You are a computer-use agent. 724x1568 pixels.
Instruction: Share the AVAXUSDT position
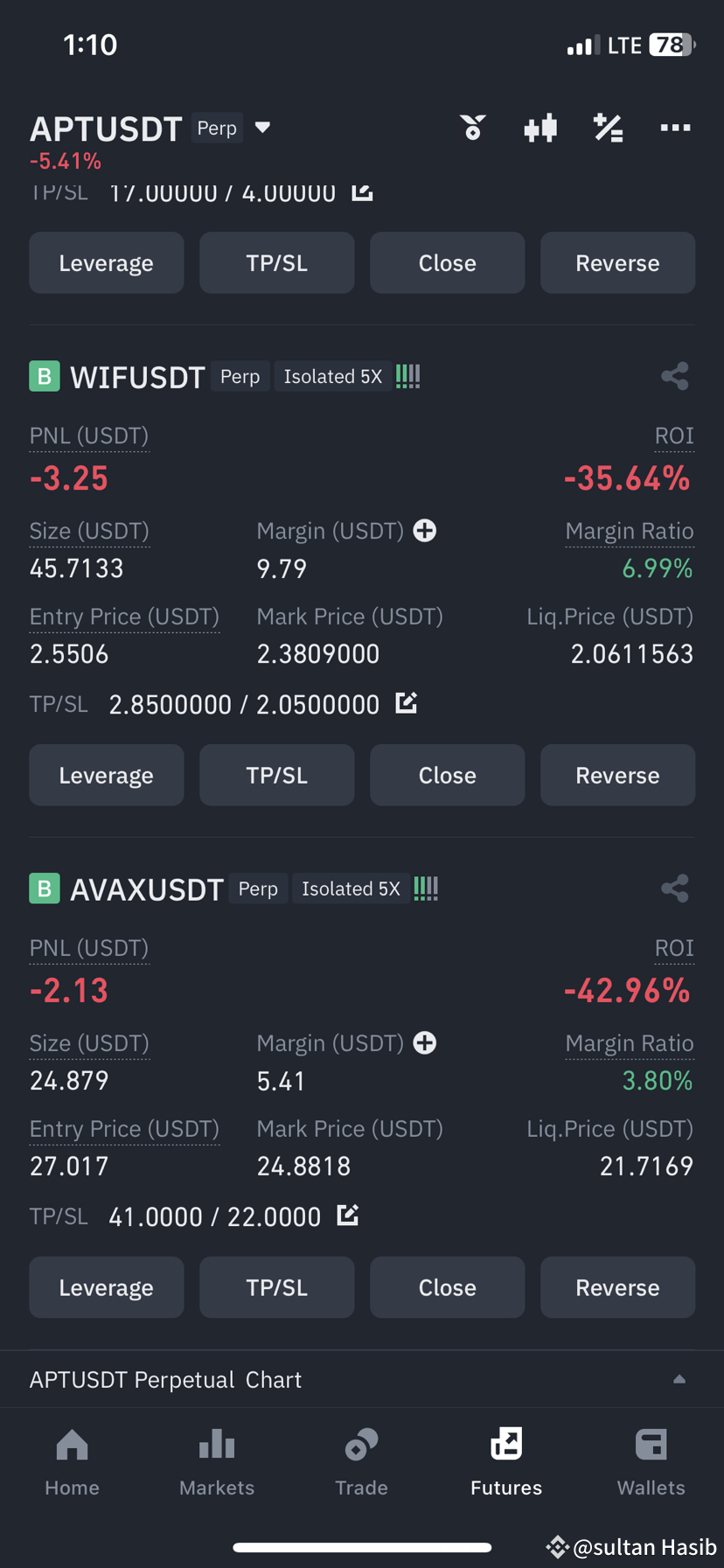pyautogui.click(x=674, y=888)
